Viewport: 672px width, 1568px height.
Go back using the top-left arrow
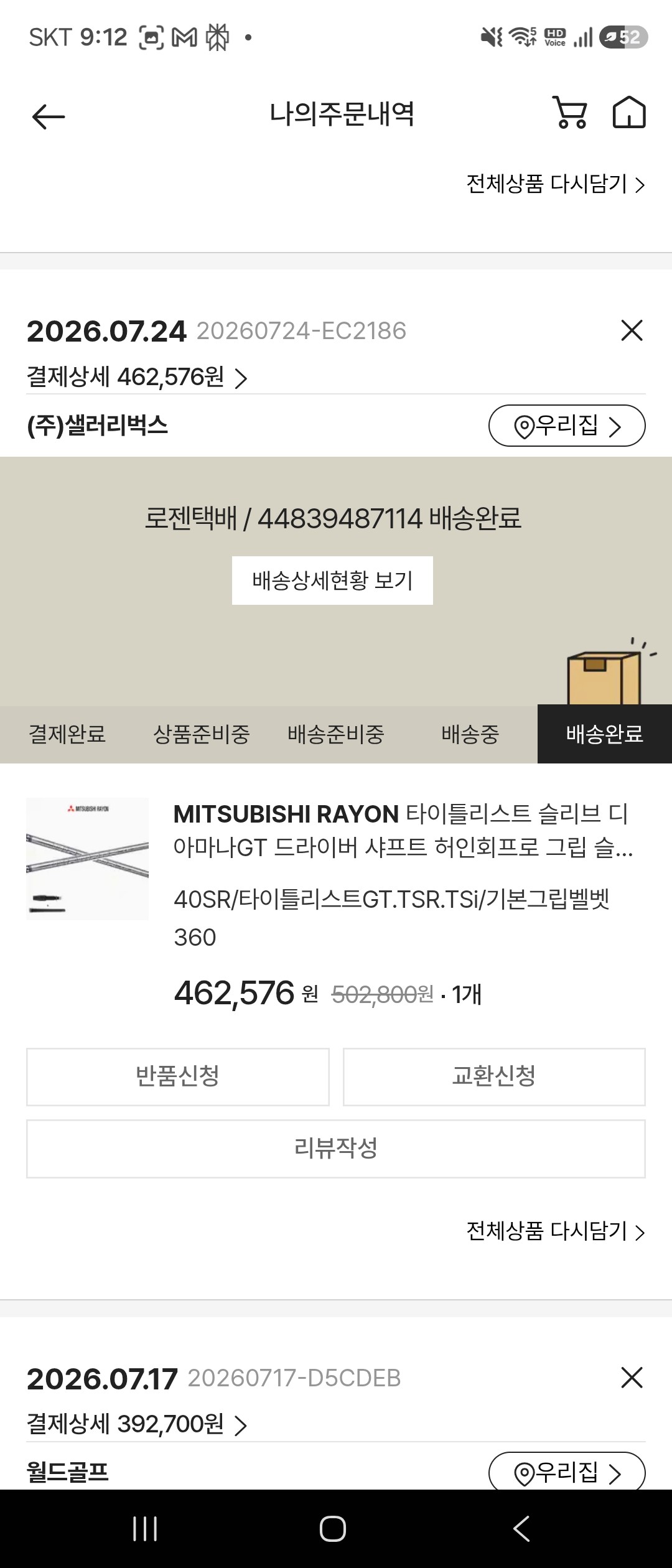click(x=49, y=116)
